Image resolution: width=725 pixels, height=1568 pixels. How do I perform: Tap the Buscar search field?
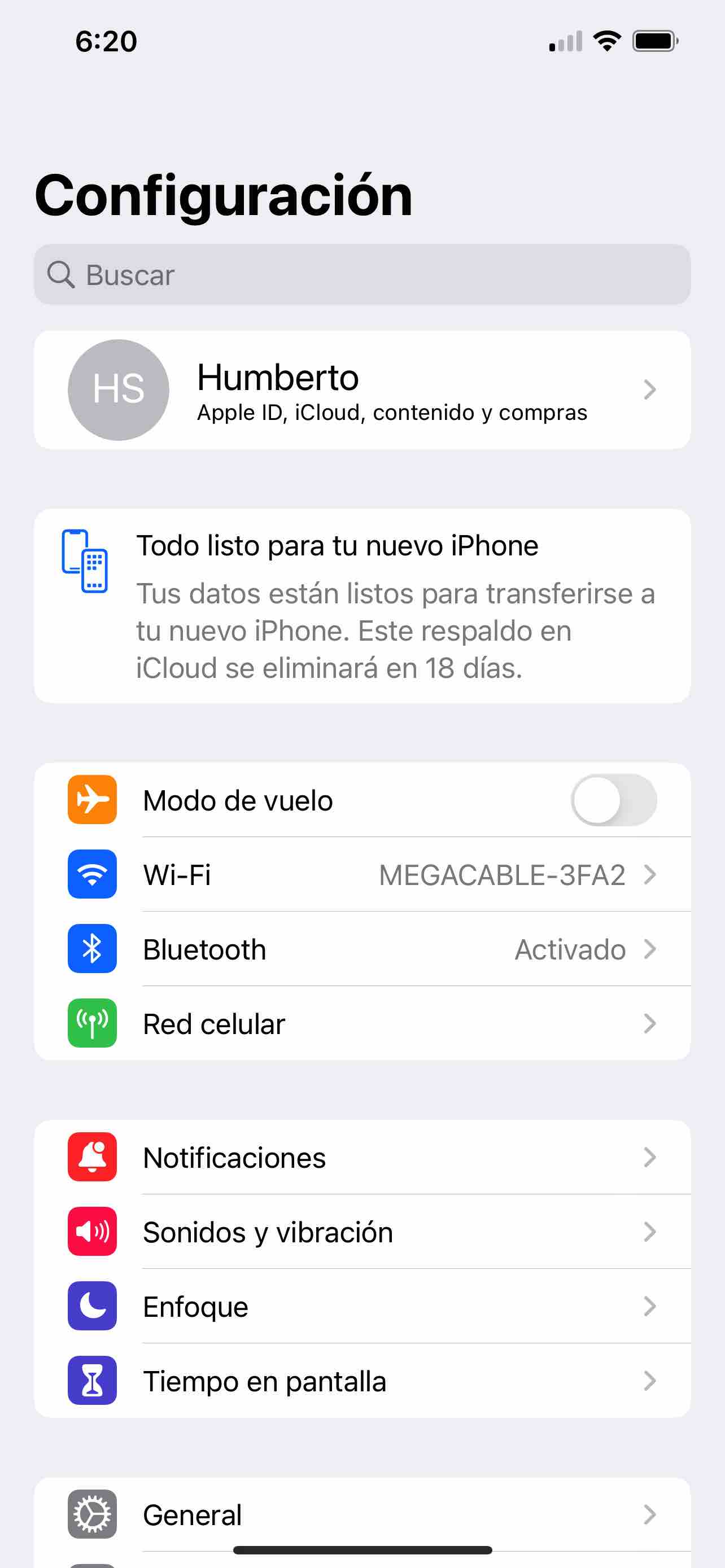coord(362,274)
